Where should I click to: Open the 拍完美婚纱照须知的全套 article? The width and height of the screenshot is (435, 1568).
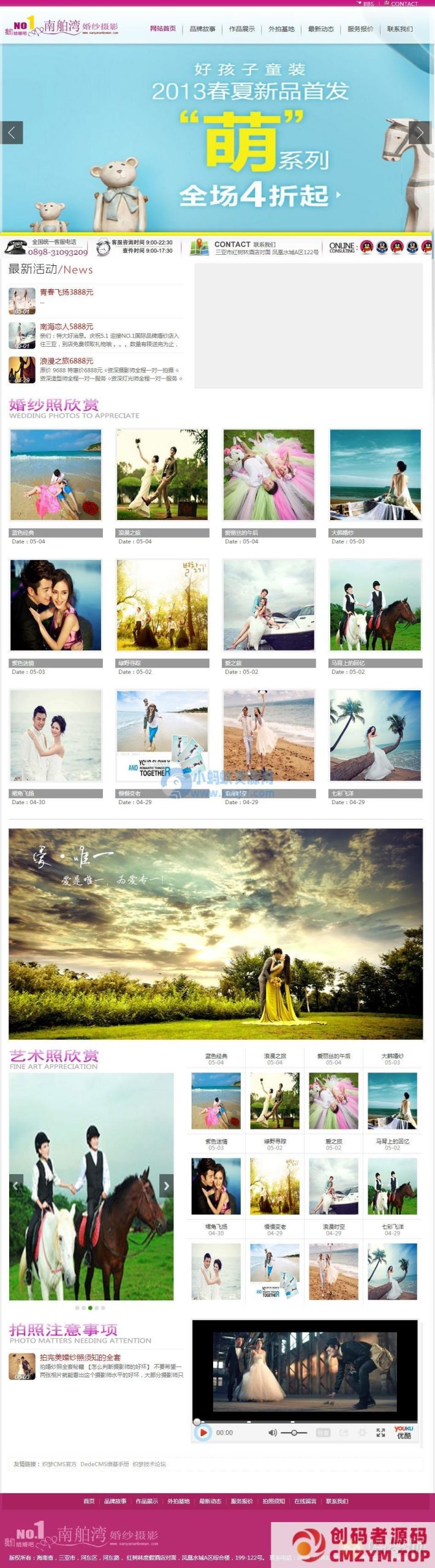tap(80, 1357)
